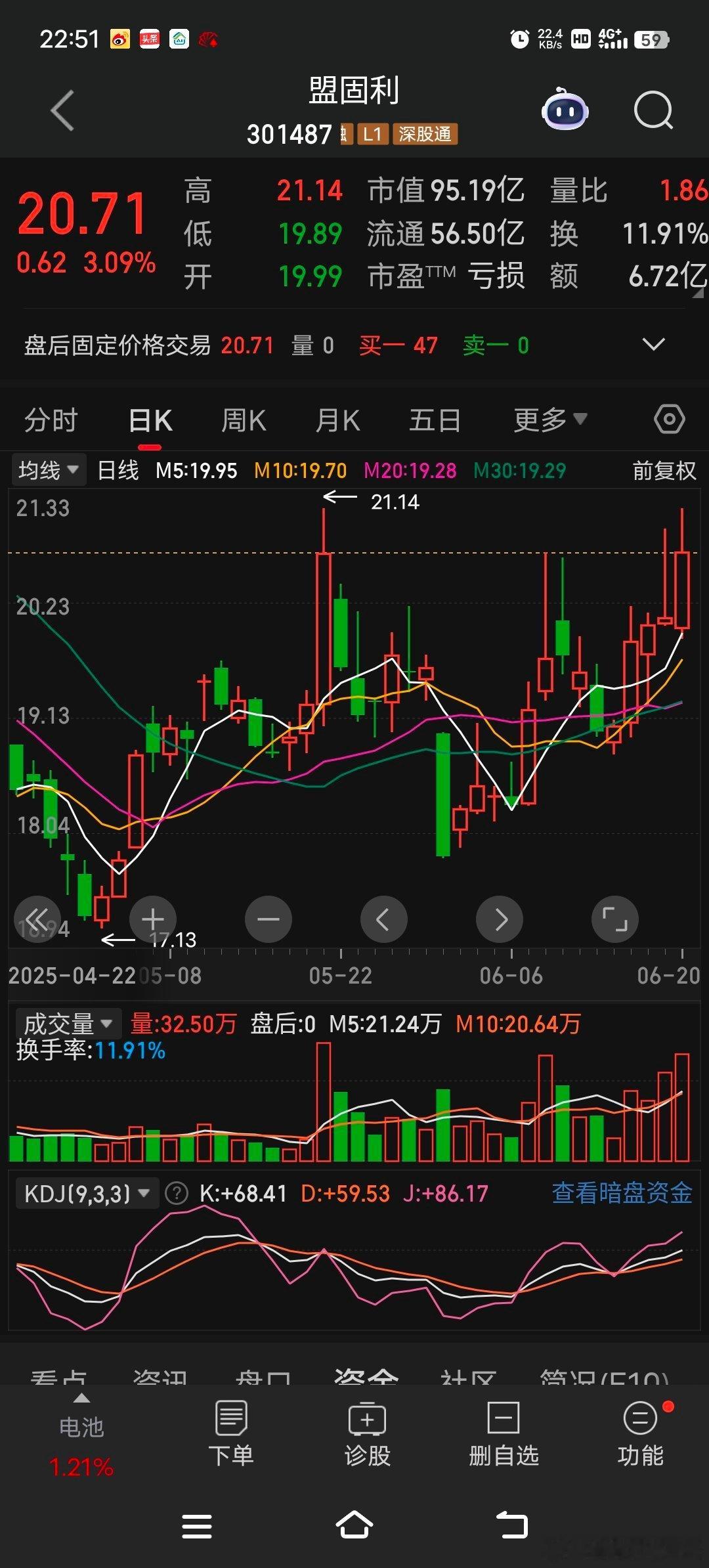709x1568 pixels.
Task: Open the robot assistant icon
Action: pyautogui.click(x=565, y=109)
